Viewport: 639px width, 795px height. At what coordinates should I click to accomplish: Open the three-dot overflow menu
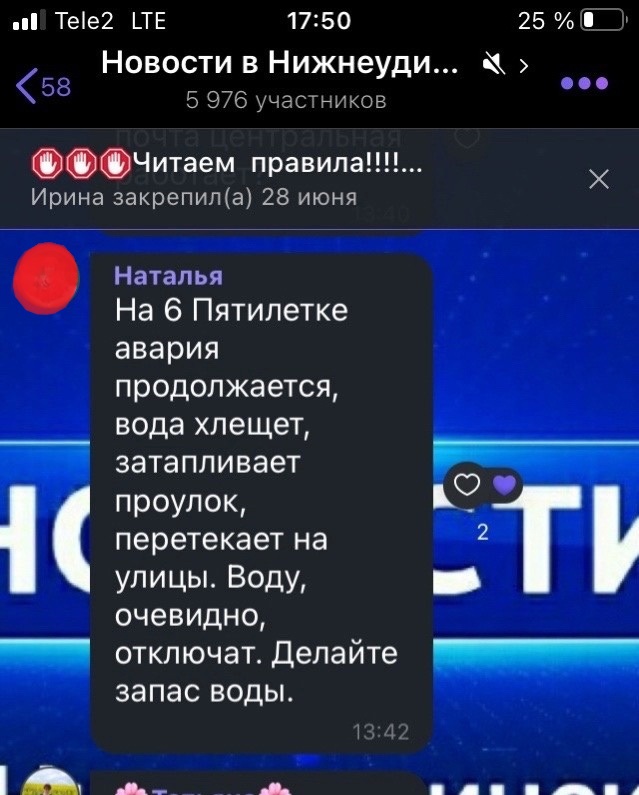pos(585,84)
